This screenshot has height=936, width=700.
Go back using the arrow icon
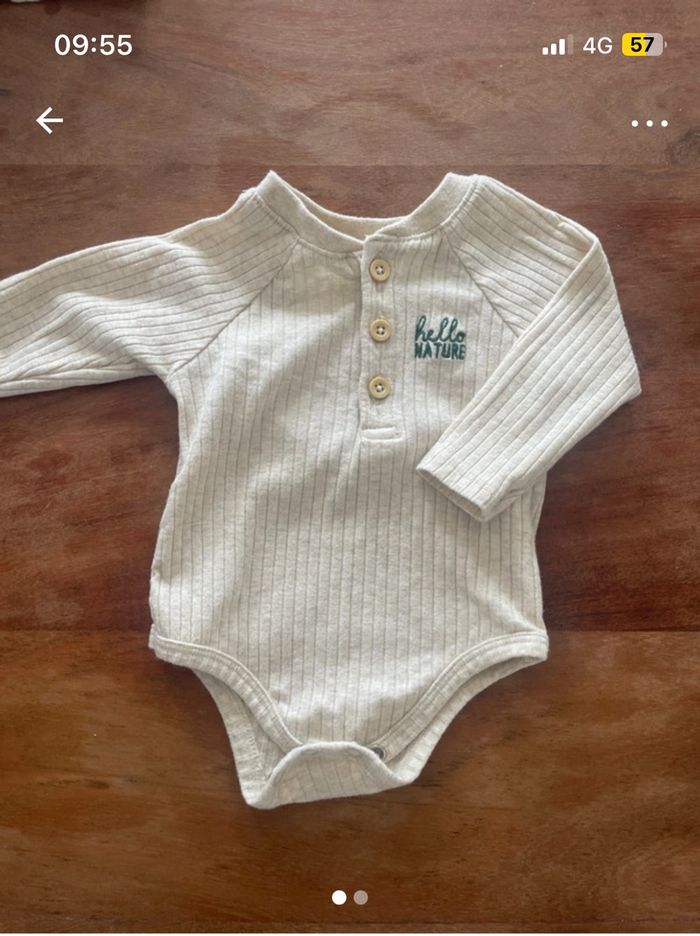point(49,121)
